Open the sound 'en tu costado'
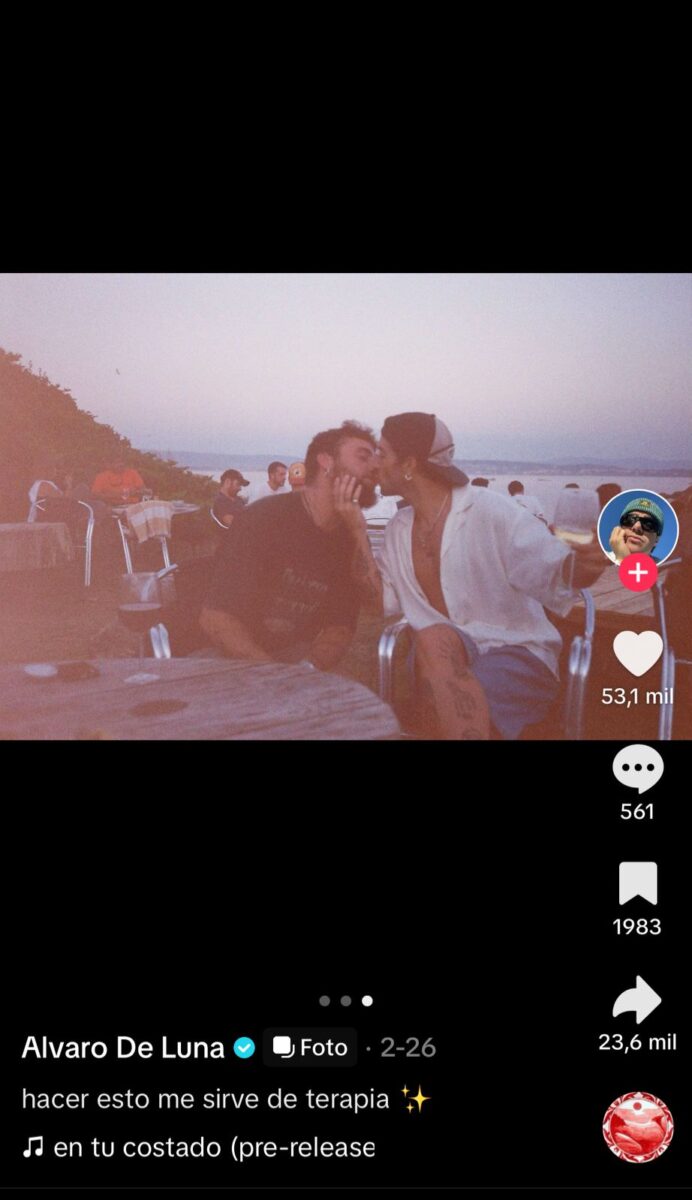 pyautogui.click(x=200, y=1148)
